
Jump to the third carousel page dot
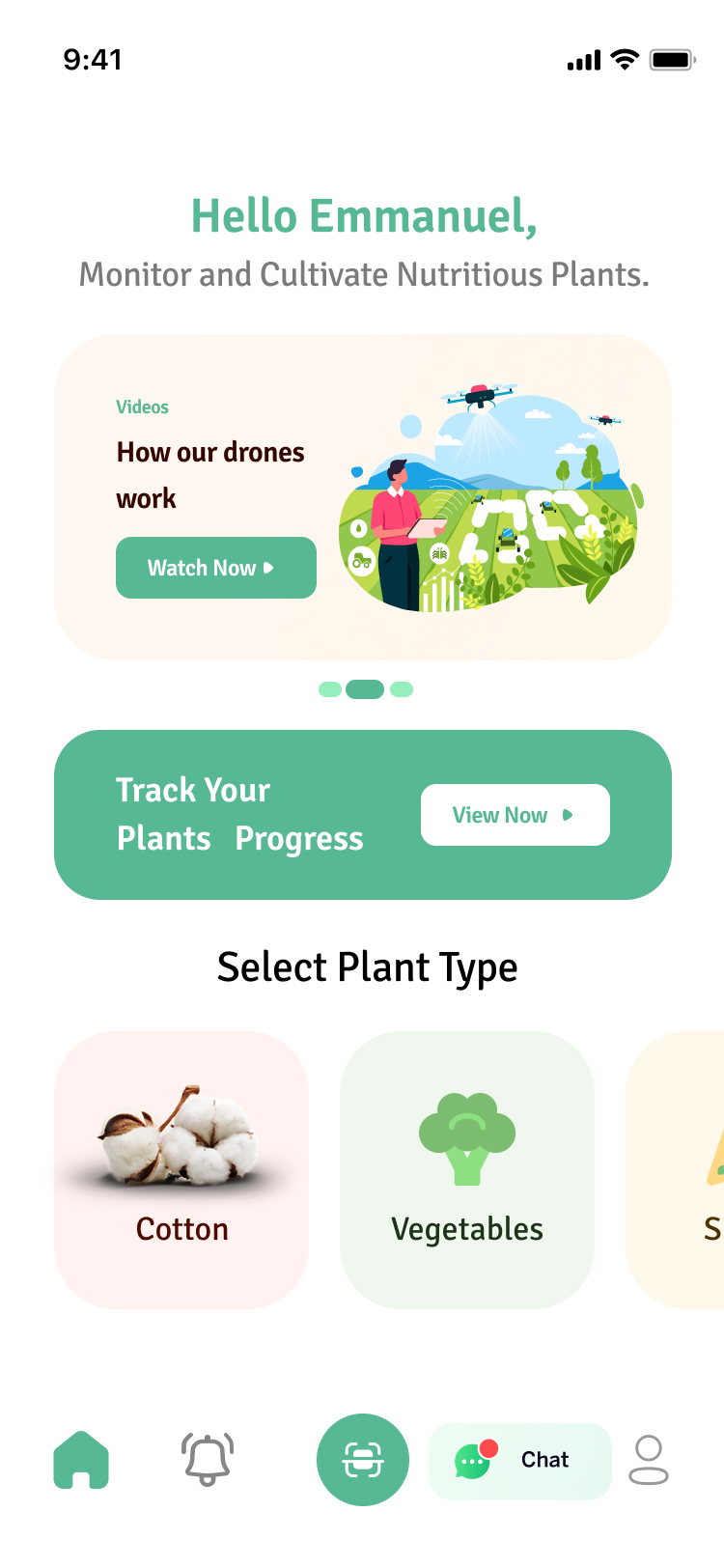tap(402, 689)
